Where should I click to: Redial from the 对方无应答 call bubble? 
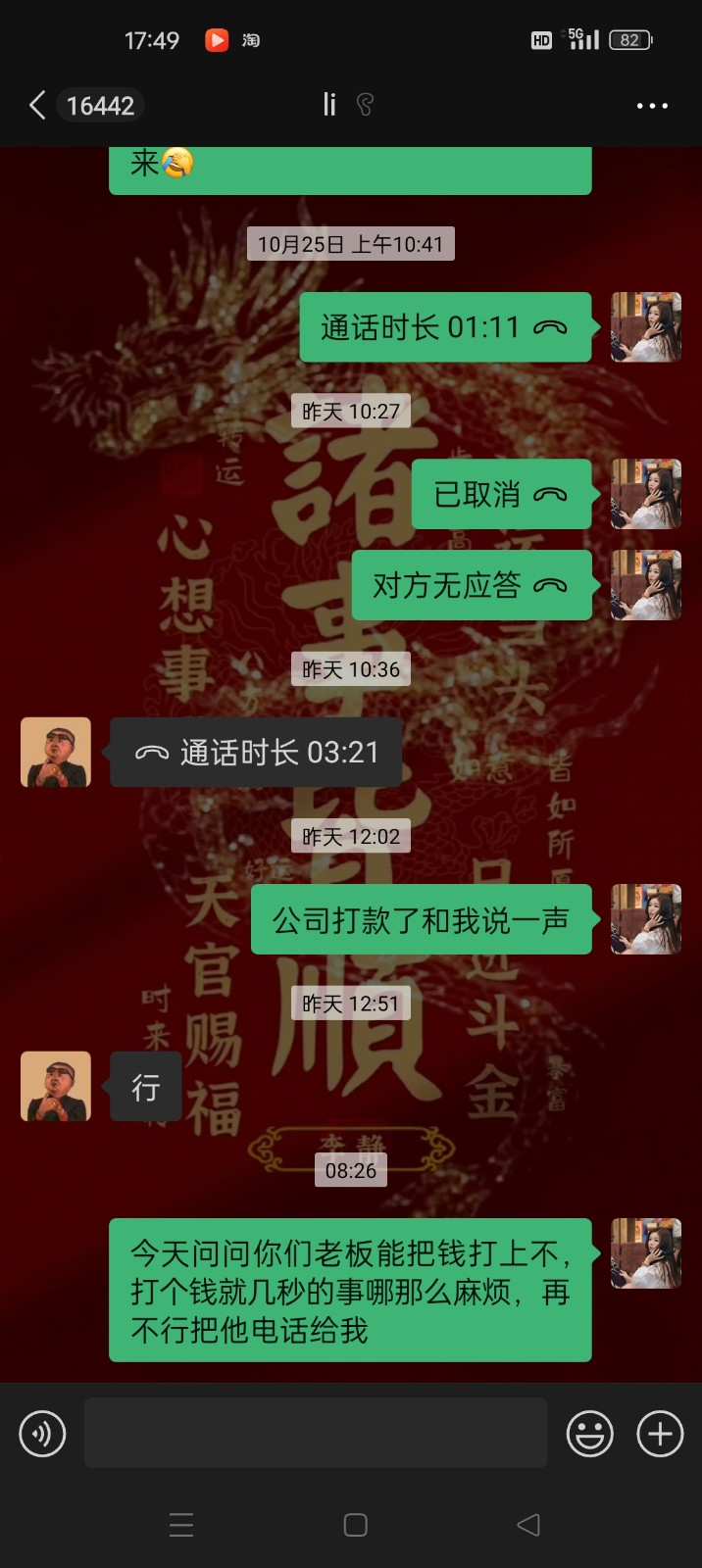(471, 585)
